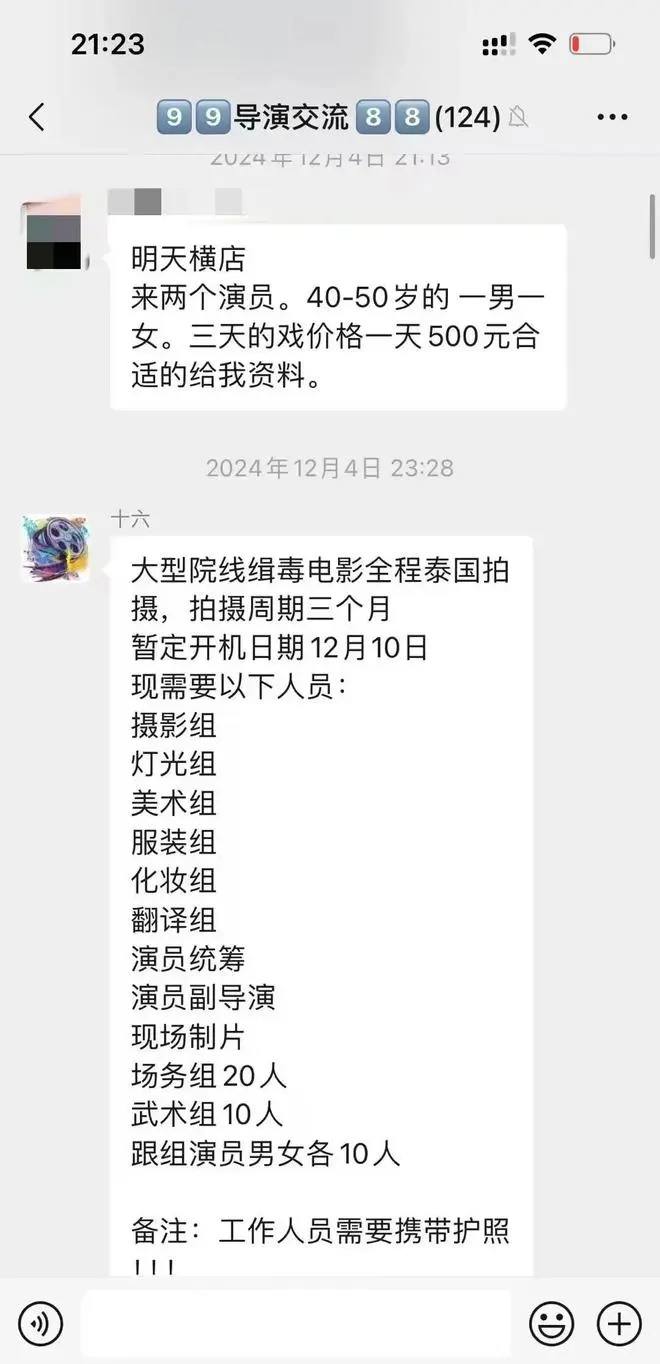Image resolution: width=660 pixels, height=1364 pixels.
Task: Open the blurred avatar of first sender
Action: click(51, 234)
